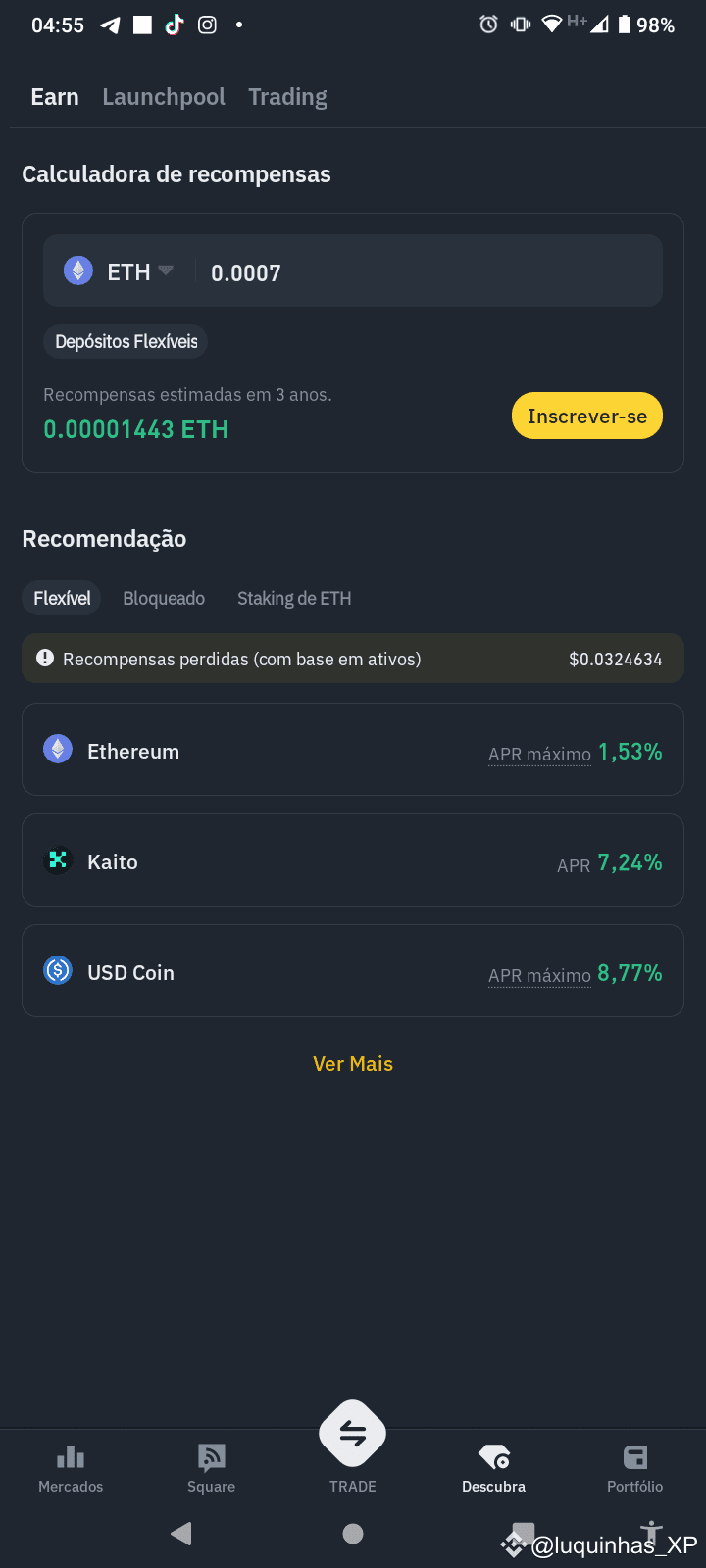Tap the Inscrever-se button

pos(587,416)
